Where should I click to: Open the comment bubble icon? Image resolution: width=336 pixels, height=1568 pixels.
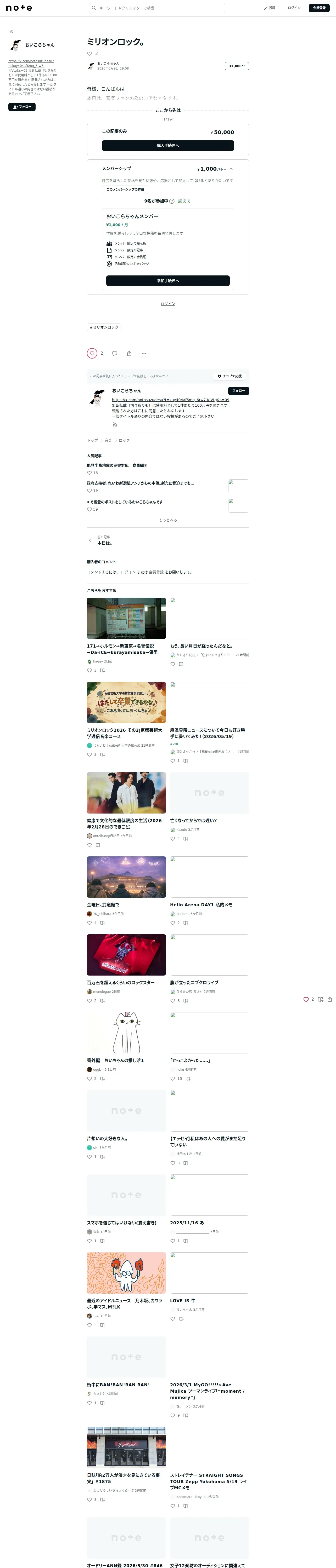point(115,353)
